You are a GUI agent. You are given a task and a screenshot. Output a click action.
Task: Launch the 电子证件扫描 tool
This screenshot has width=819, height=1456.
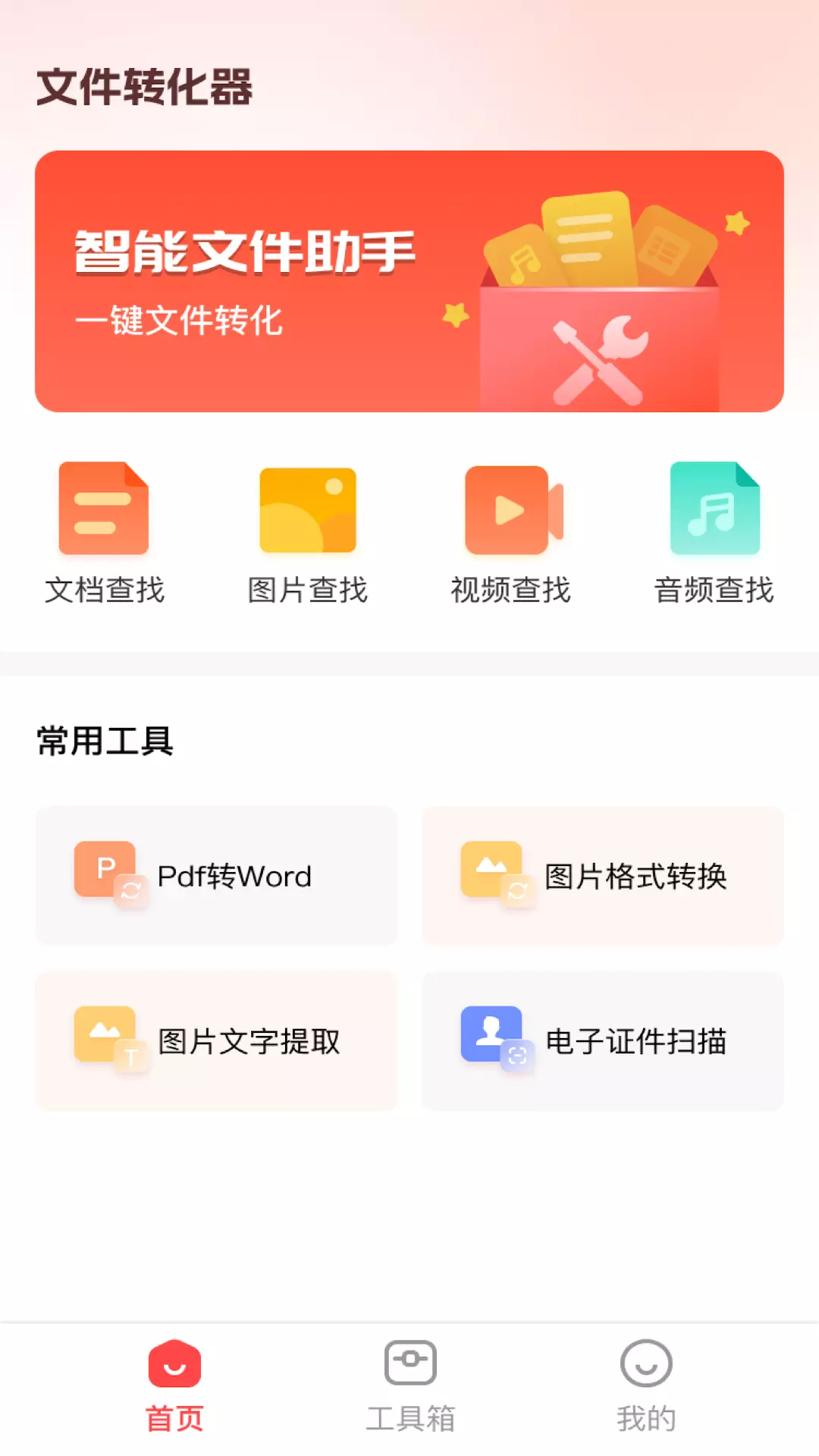tap(603, 1041)
